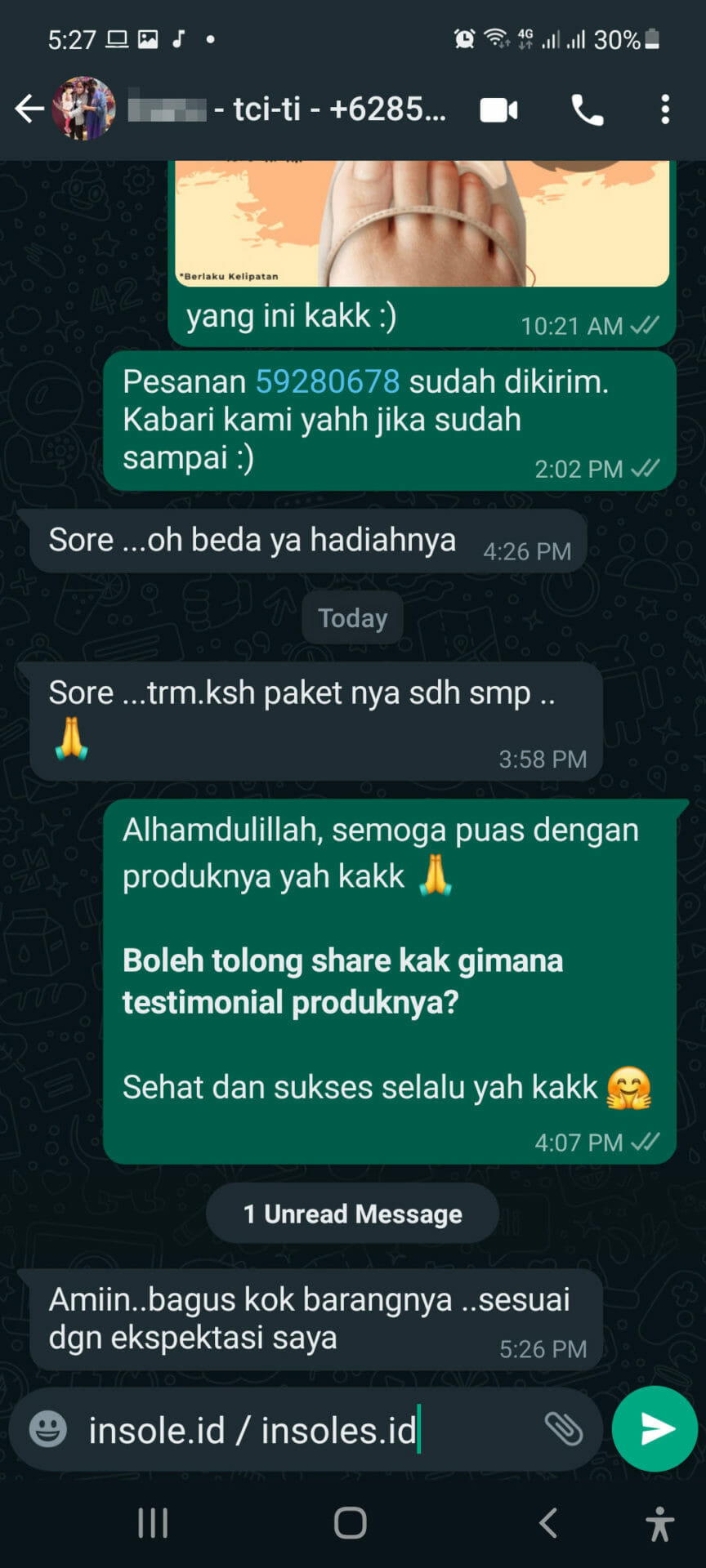Tap order number 59280678 link
This screenshot has width=706, height=1568.
[328, 381]
